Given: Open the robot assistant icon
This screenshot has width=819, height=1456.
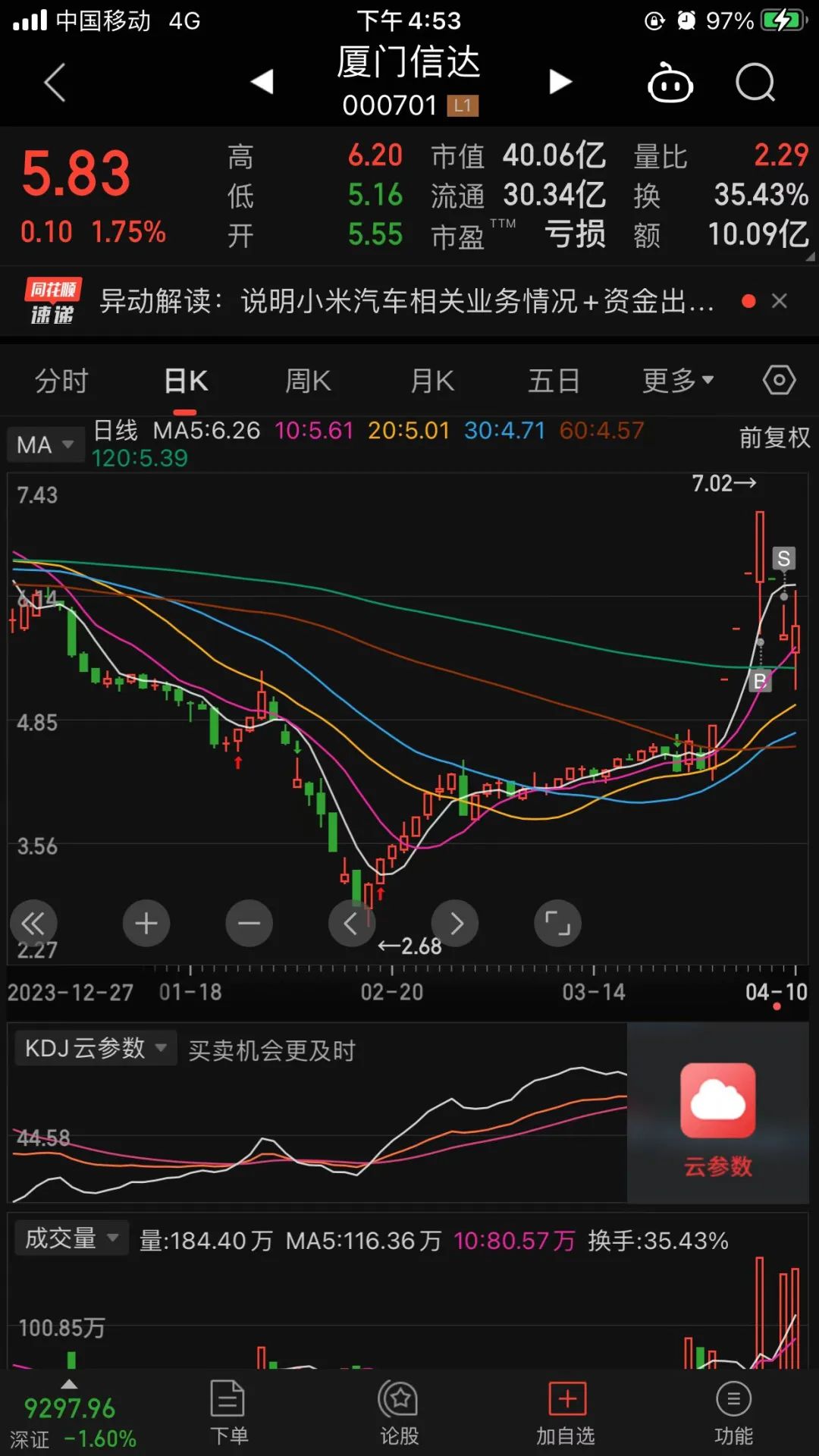Looking at the screenshot, I should pos(670,83).
